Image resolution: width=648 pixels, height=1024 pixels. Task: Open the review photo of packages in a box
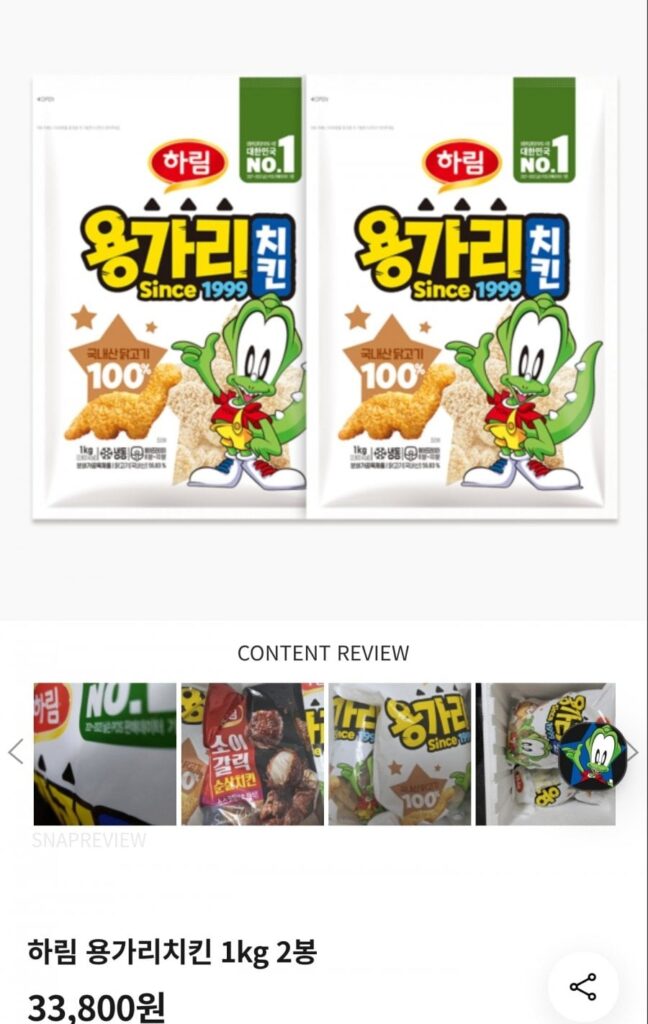coord(545,753)
